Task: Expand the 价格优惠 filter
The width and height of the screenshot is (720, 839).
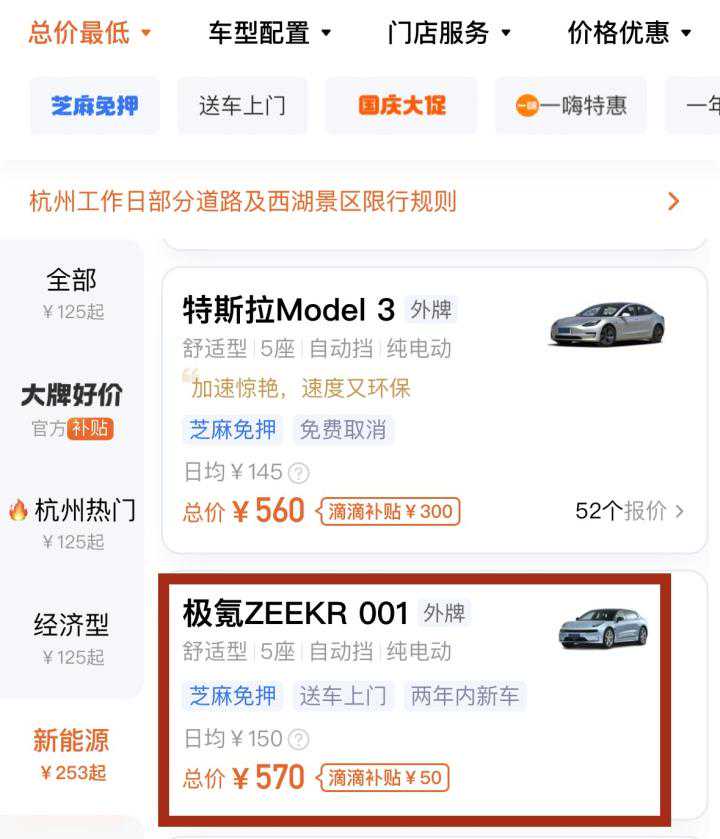Action: 629,33
